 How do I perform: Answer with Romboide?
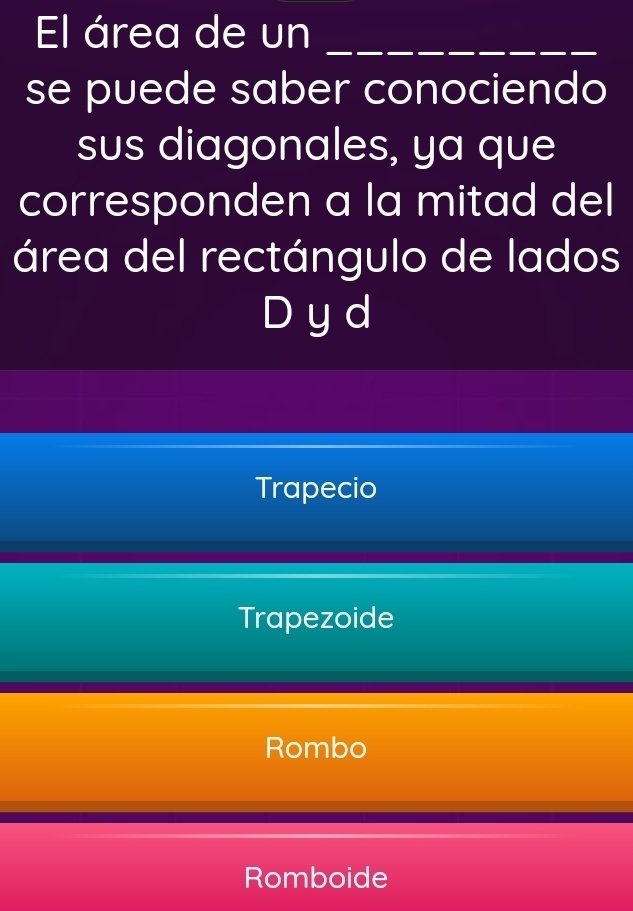point(316,878)
